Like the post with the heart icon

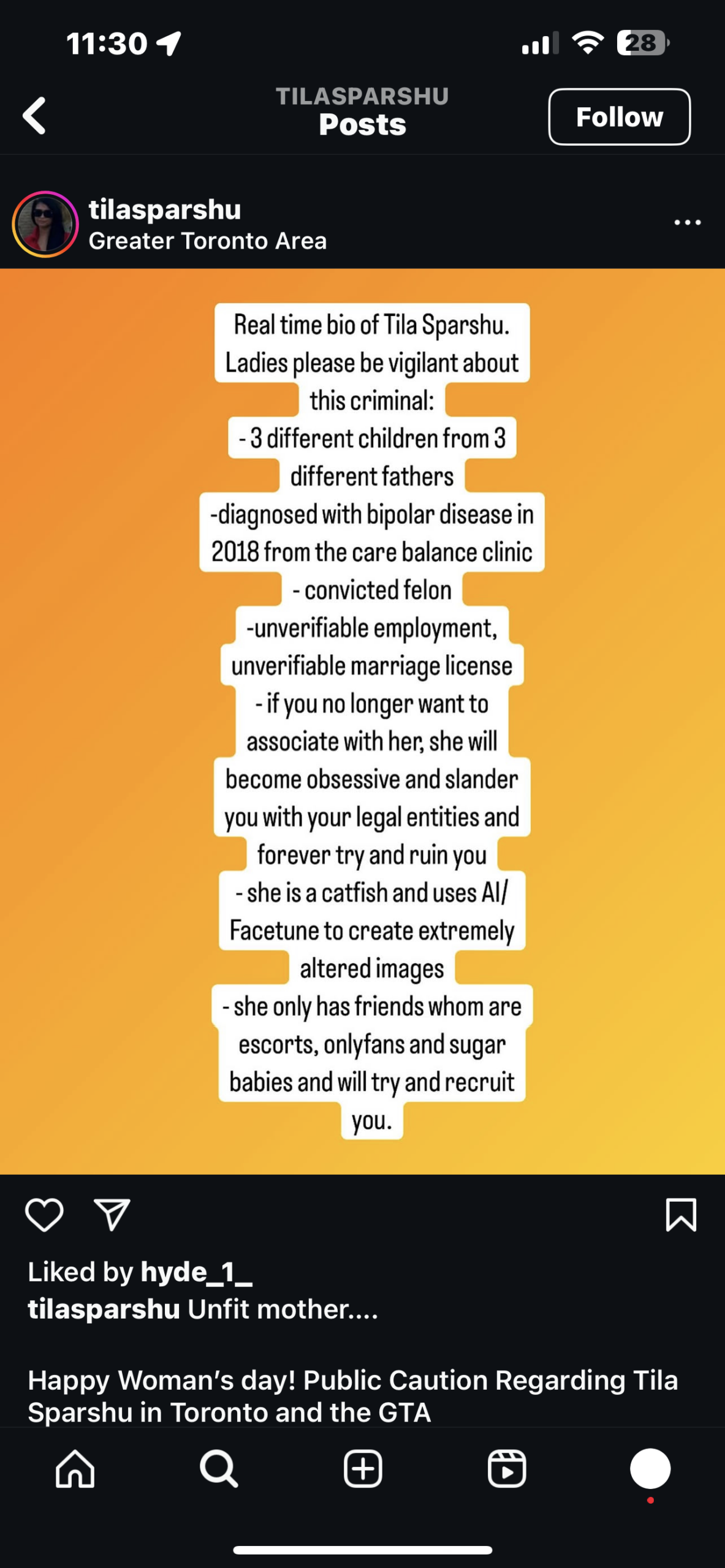[44, 1215]
